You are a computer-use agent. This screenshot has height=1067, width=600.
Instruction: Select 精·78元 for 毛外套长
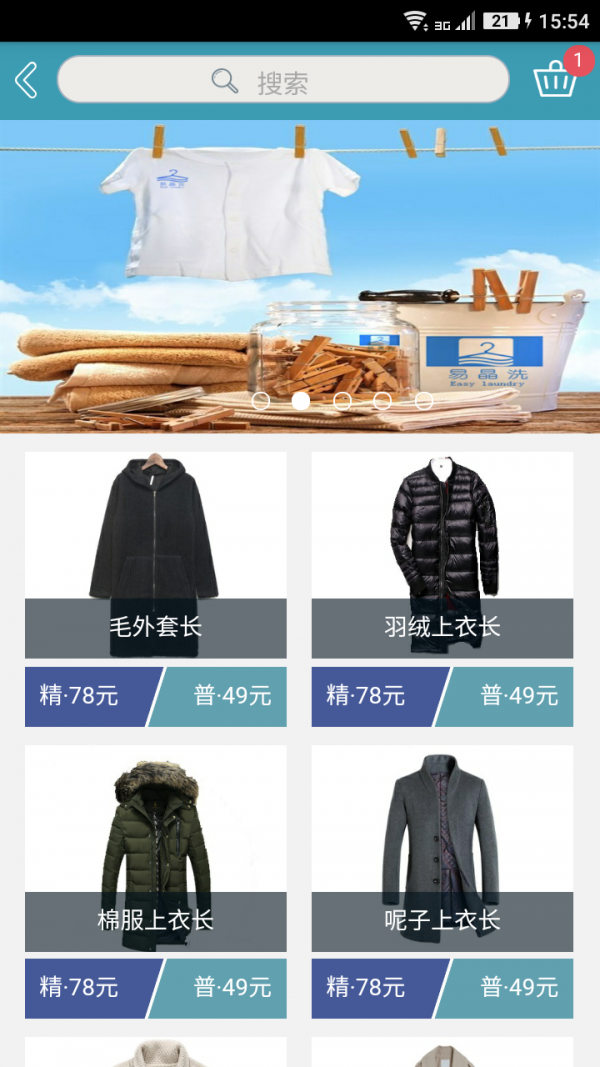pos(85,696)
